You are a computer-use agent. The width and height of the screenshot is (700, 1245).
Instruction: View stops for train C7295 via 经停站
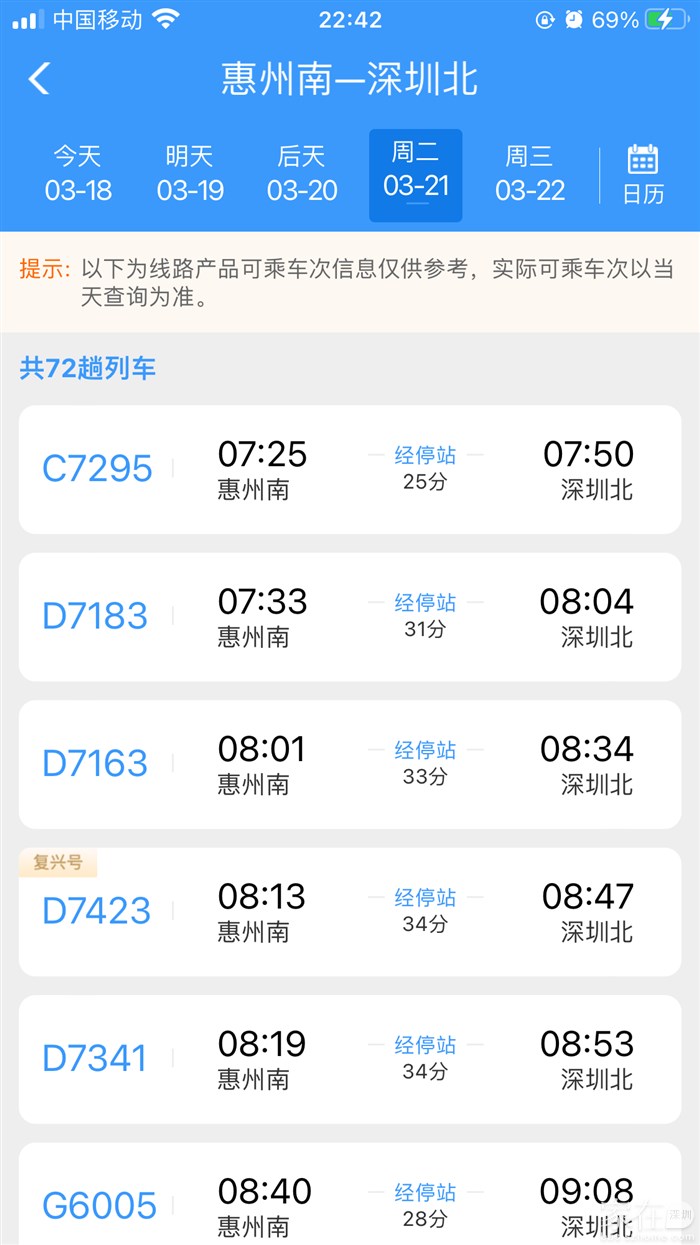[425, 455]
